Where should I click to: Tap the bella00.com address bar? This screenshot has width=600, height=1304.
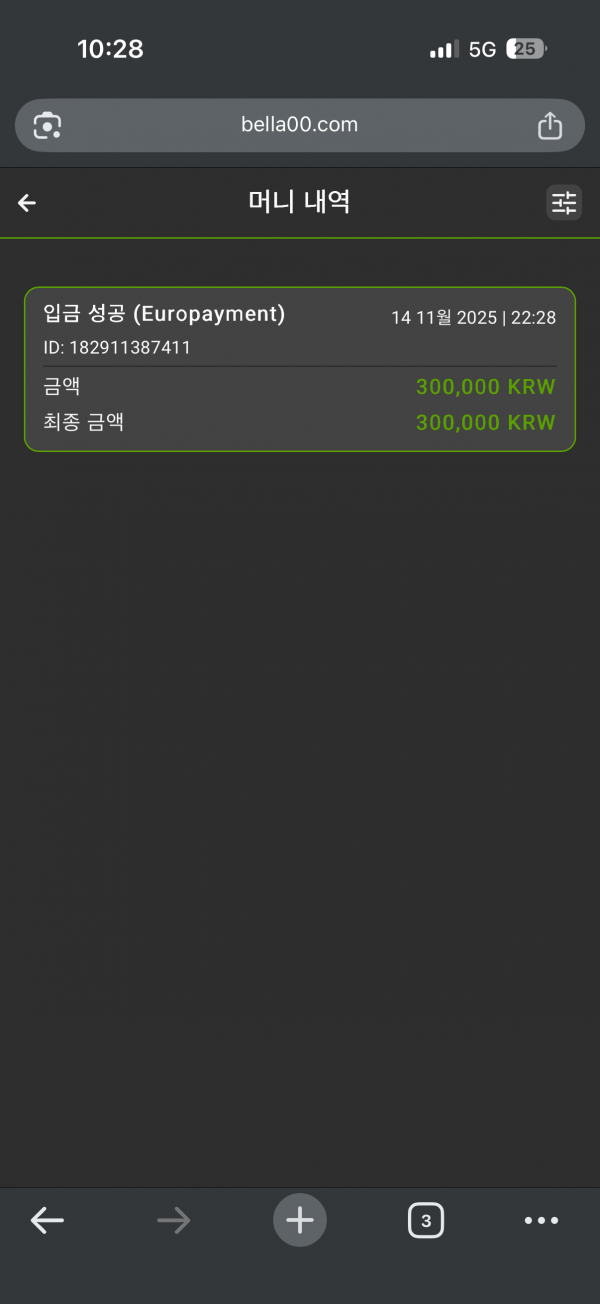pyautogui.click(x=300, y=125)
